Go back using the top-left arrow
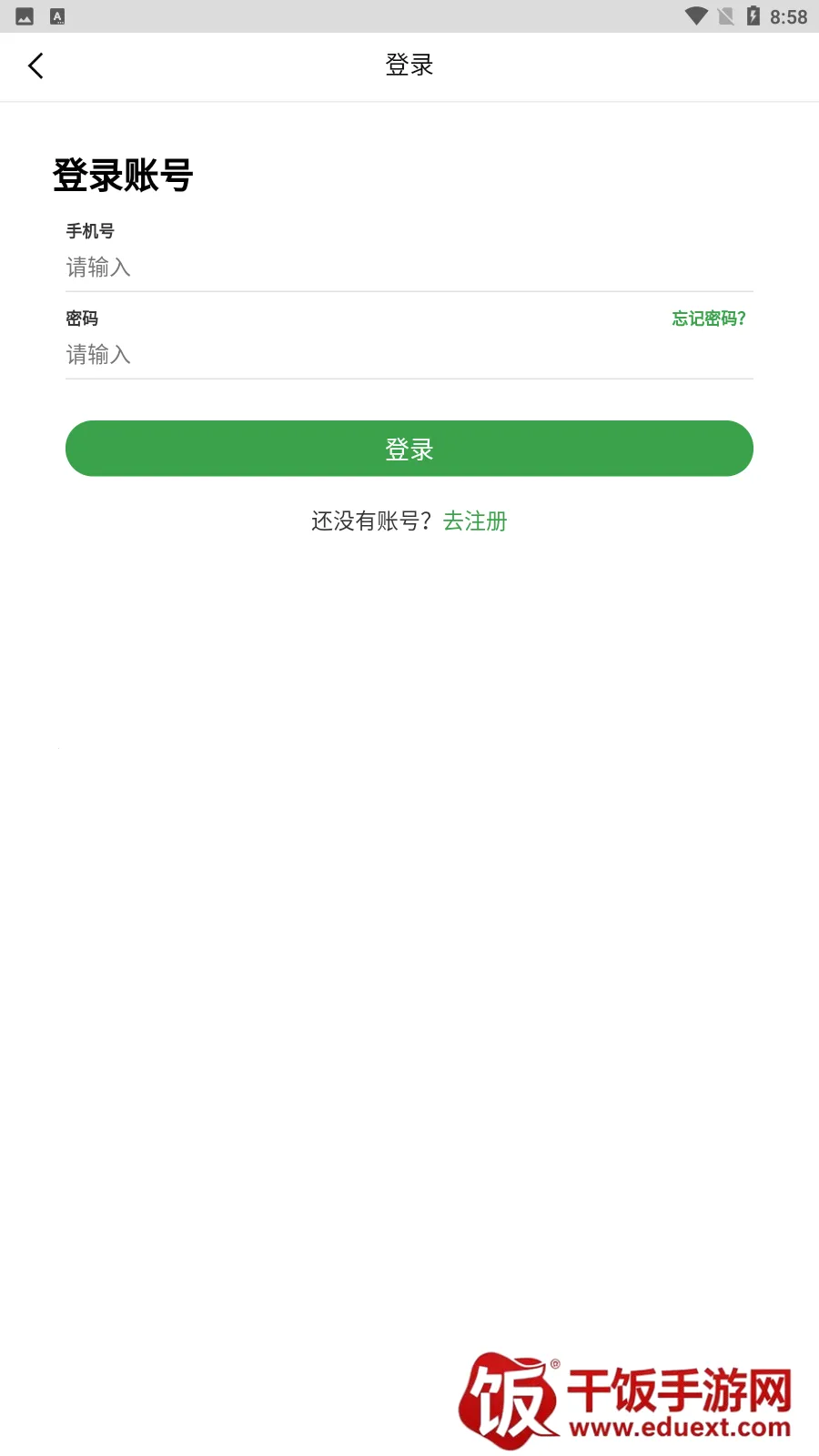819x1456 pixels. [x=36, y=66]
